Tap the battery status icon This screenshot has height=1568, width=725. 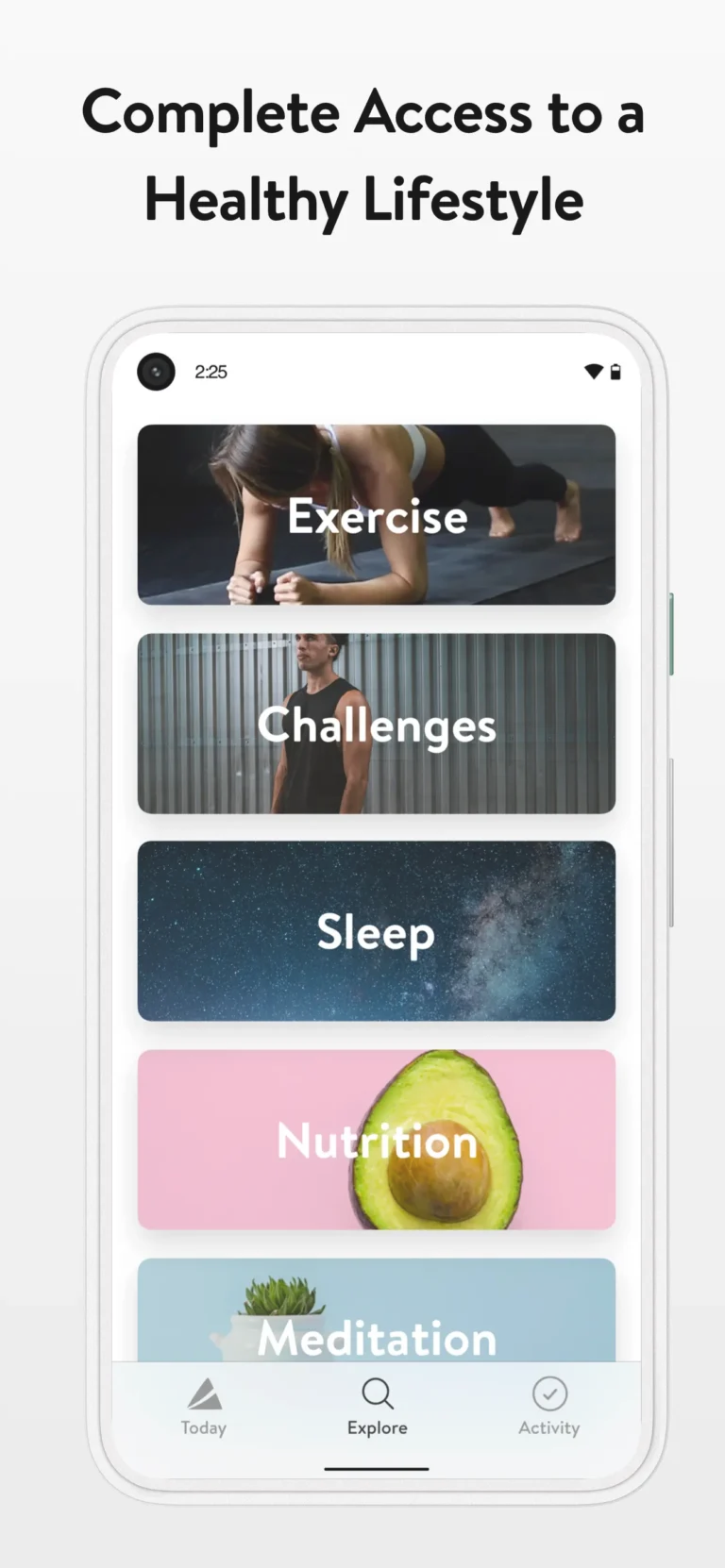click(x=615, y=372)
